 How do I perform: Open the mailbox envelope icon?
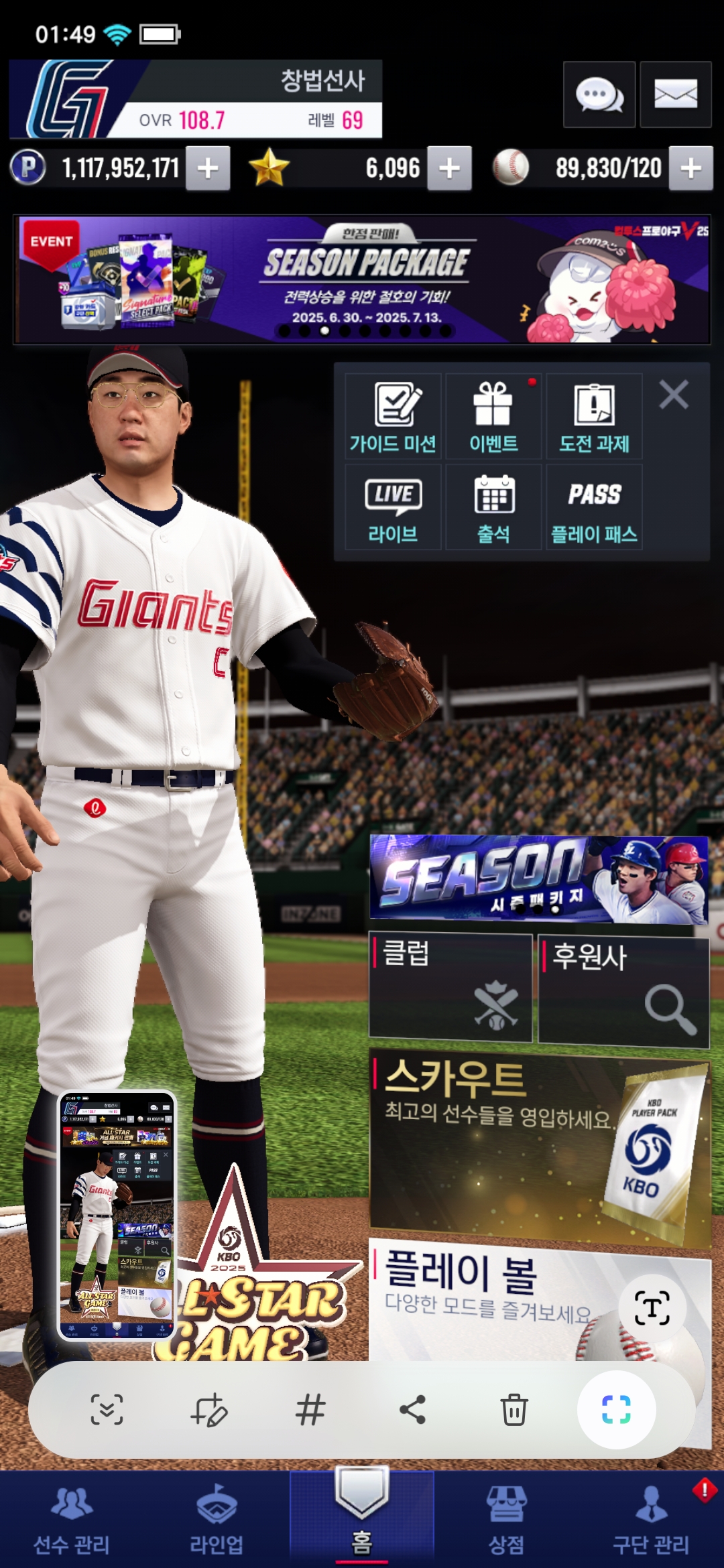[676, 94]
